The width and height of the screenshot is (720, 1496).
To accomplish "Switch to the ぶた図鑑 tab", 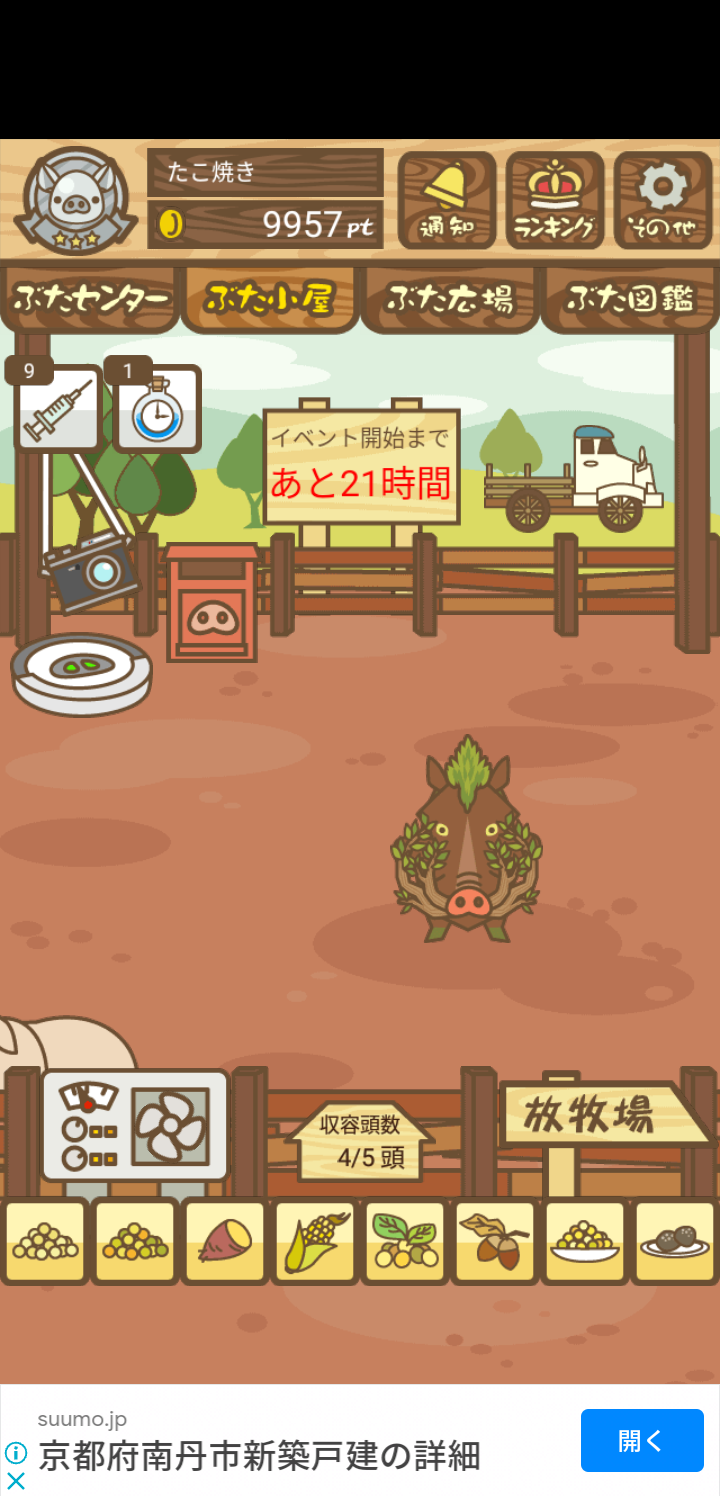I will pyautogui.click(x=630, y=299).
